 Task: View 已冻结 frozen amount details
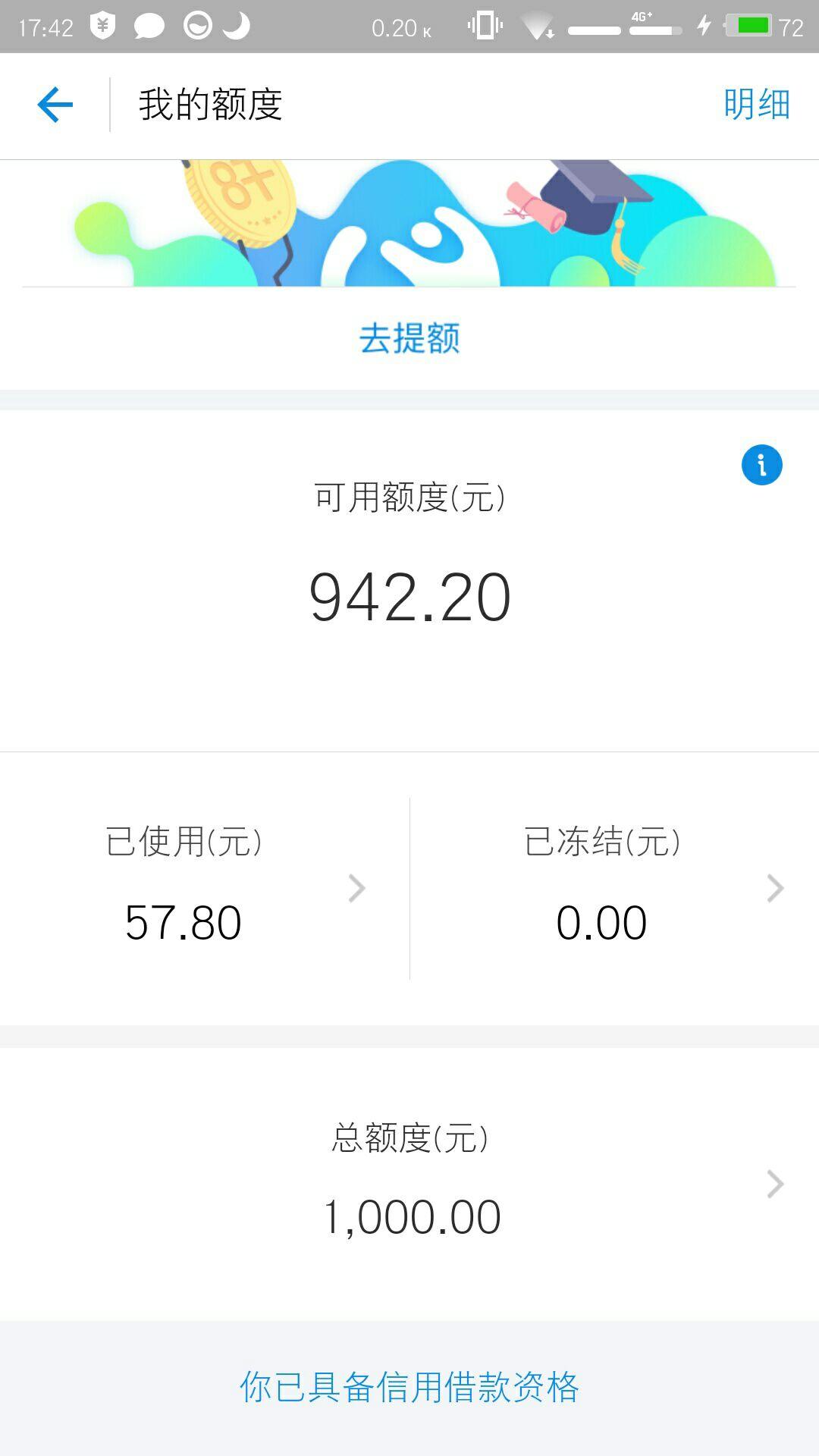pyautogui.click(x=615, y=889)
